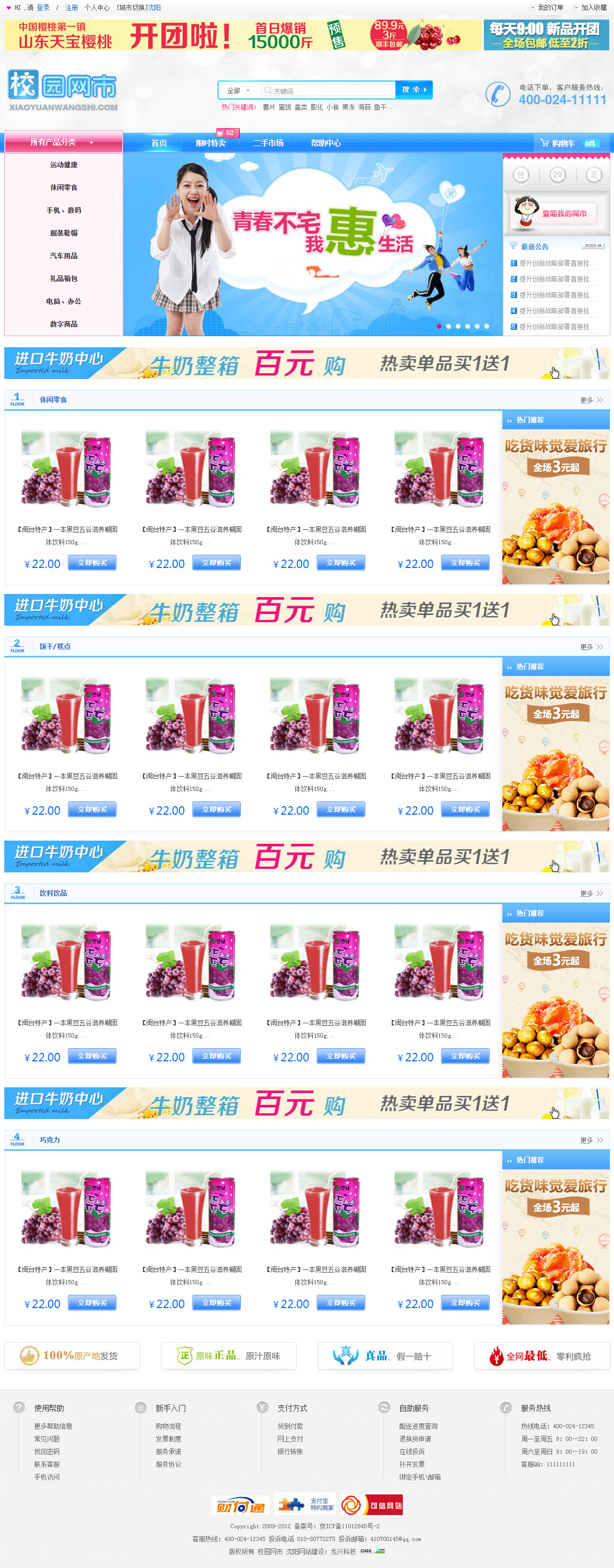This screenshot has height=1568, width=614.
Task: Tap 加入收藏 at the top
Action: tap(593, 7)
